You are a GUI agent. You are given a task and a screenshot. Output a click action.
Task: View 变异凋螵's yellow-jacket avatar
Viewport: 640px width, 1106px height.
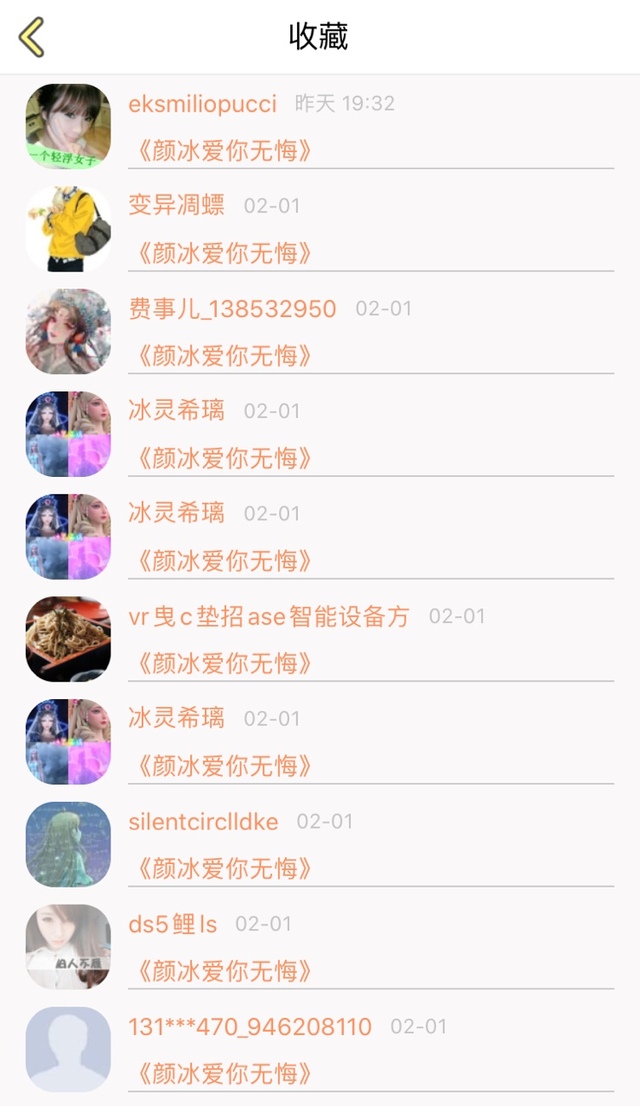pos(68,229)
